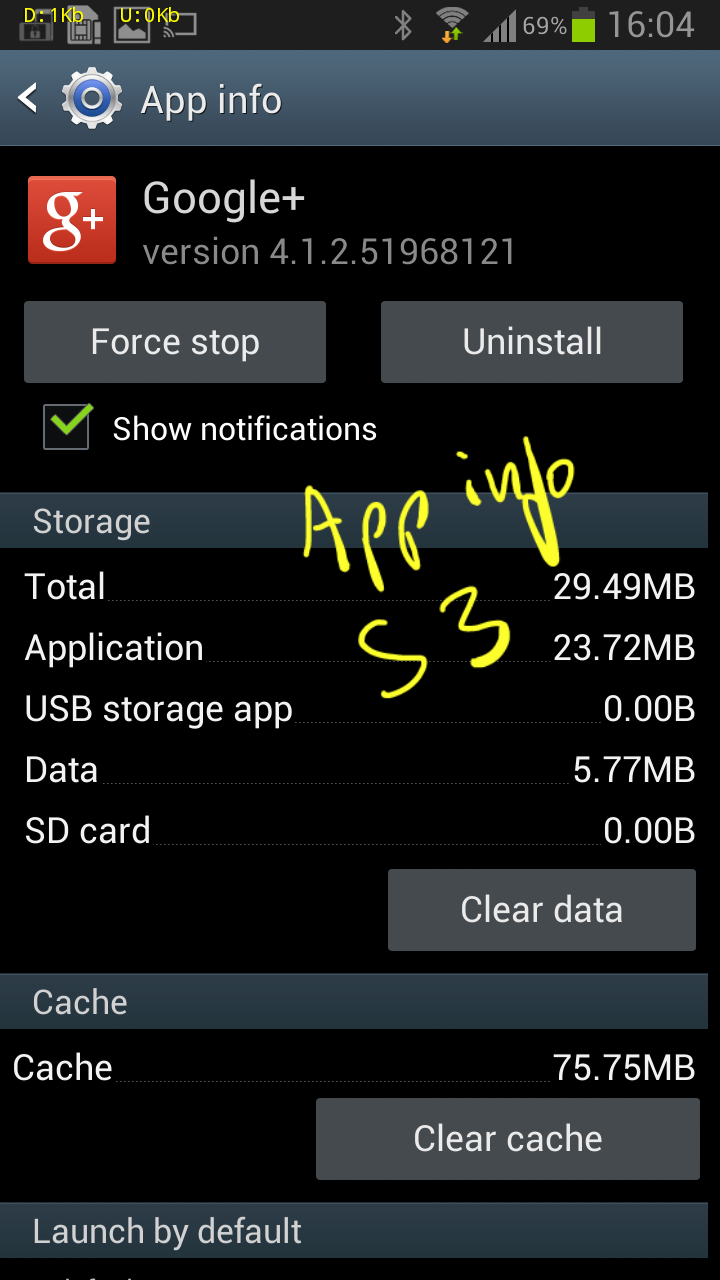The image size is (720, 1280).
Task: Tap the Bluetooth status bar icon
Action: pos(404,25)
